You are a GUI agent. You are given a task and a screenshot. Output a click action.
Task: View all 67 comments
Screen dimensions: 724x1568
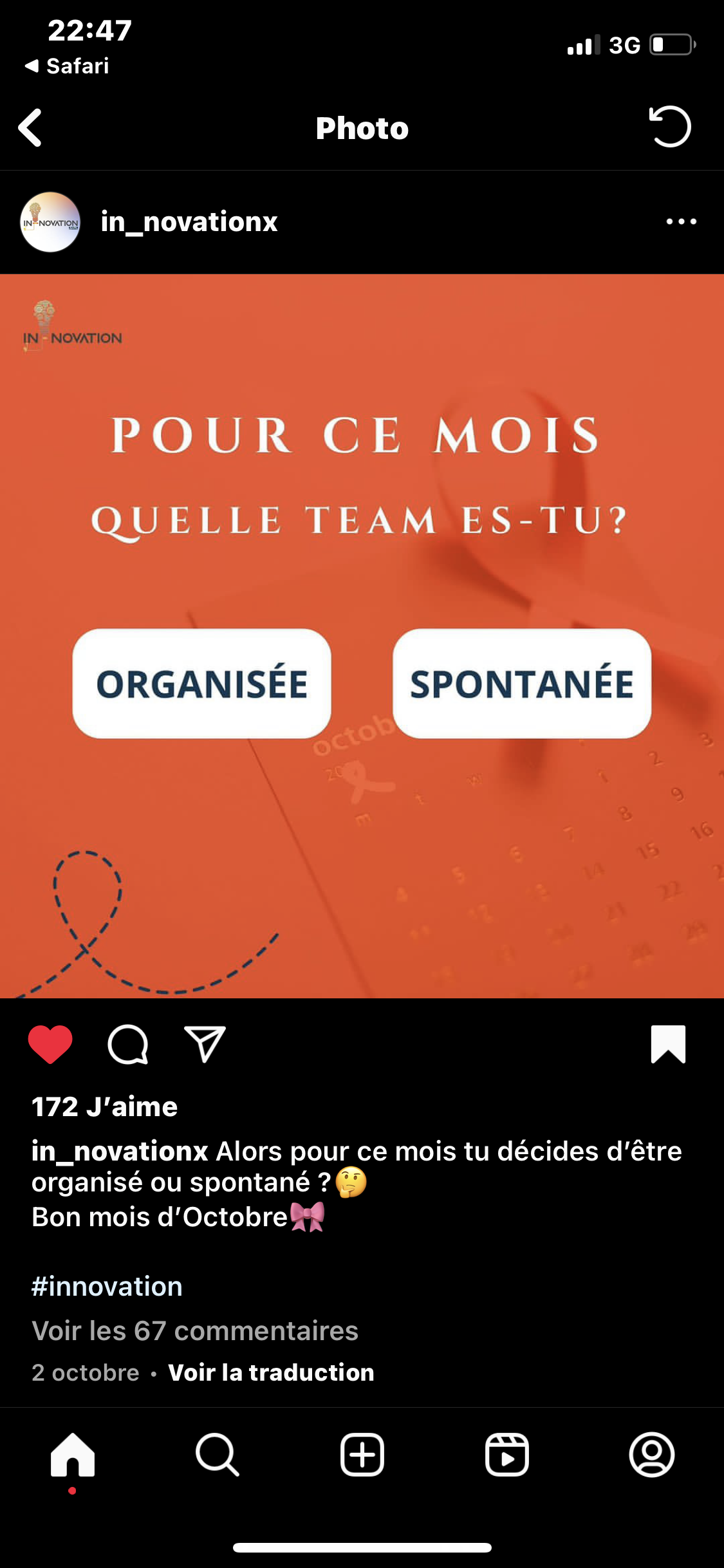coord(195,1330)
